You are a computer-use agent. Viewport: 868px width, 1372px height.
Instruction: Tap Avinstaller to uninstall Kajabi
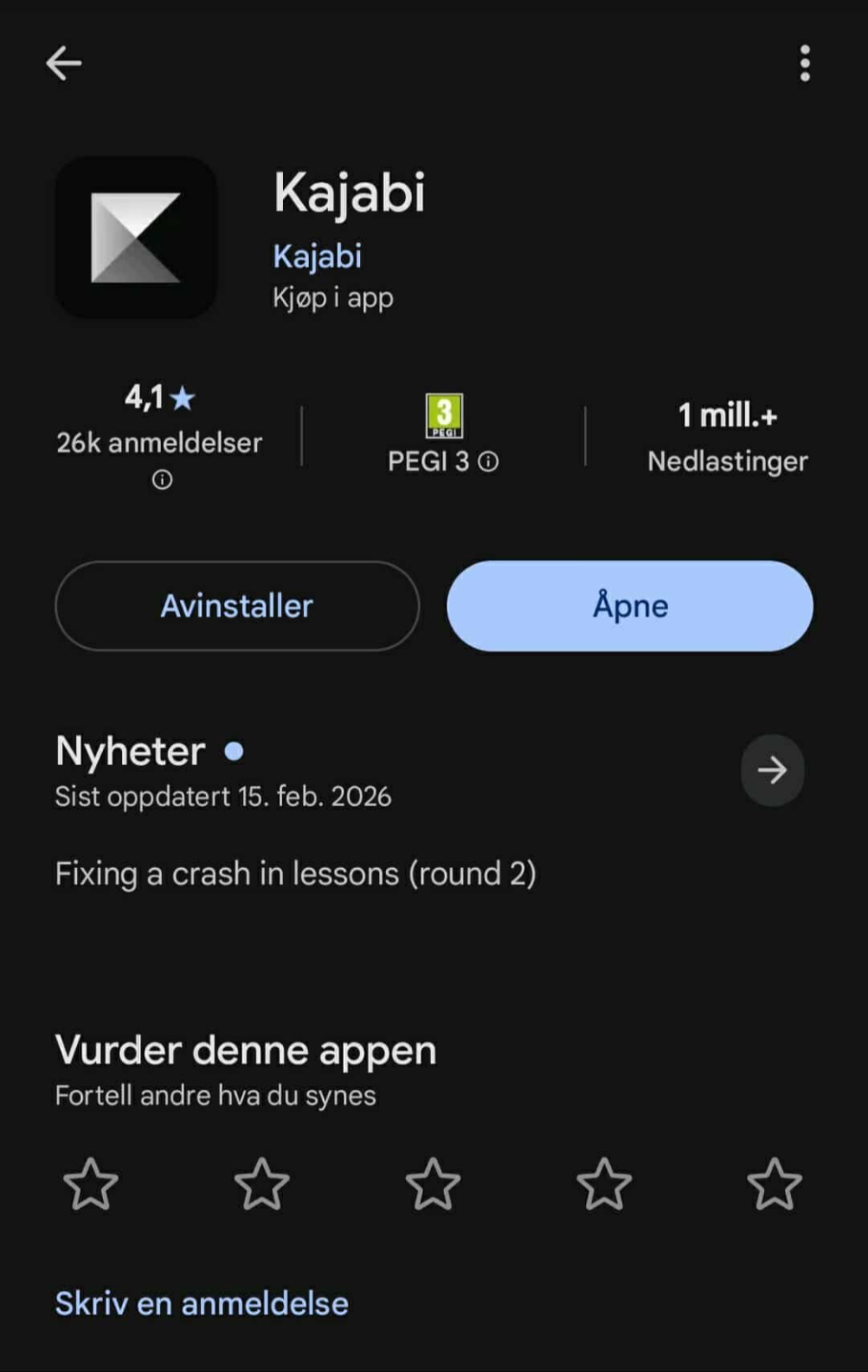pos(237,606)
